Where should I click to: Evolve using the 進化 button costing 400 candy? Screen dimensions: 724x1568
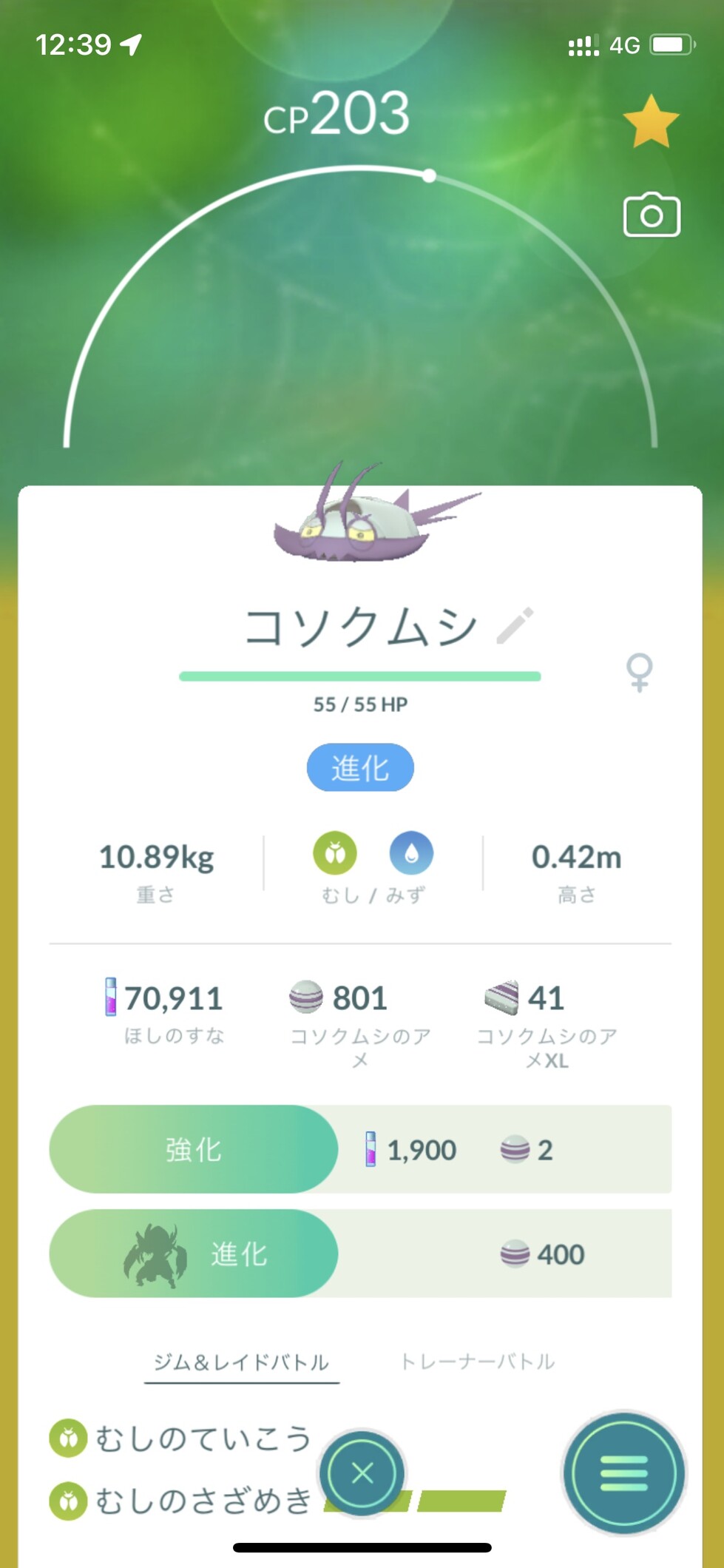coord(194,1254)
